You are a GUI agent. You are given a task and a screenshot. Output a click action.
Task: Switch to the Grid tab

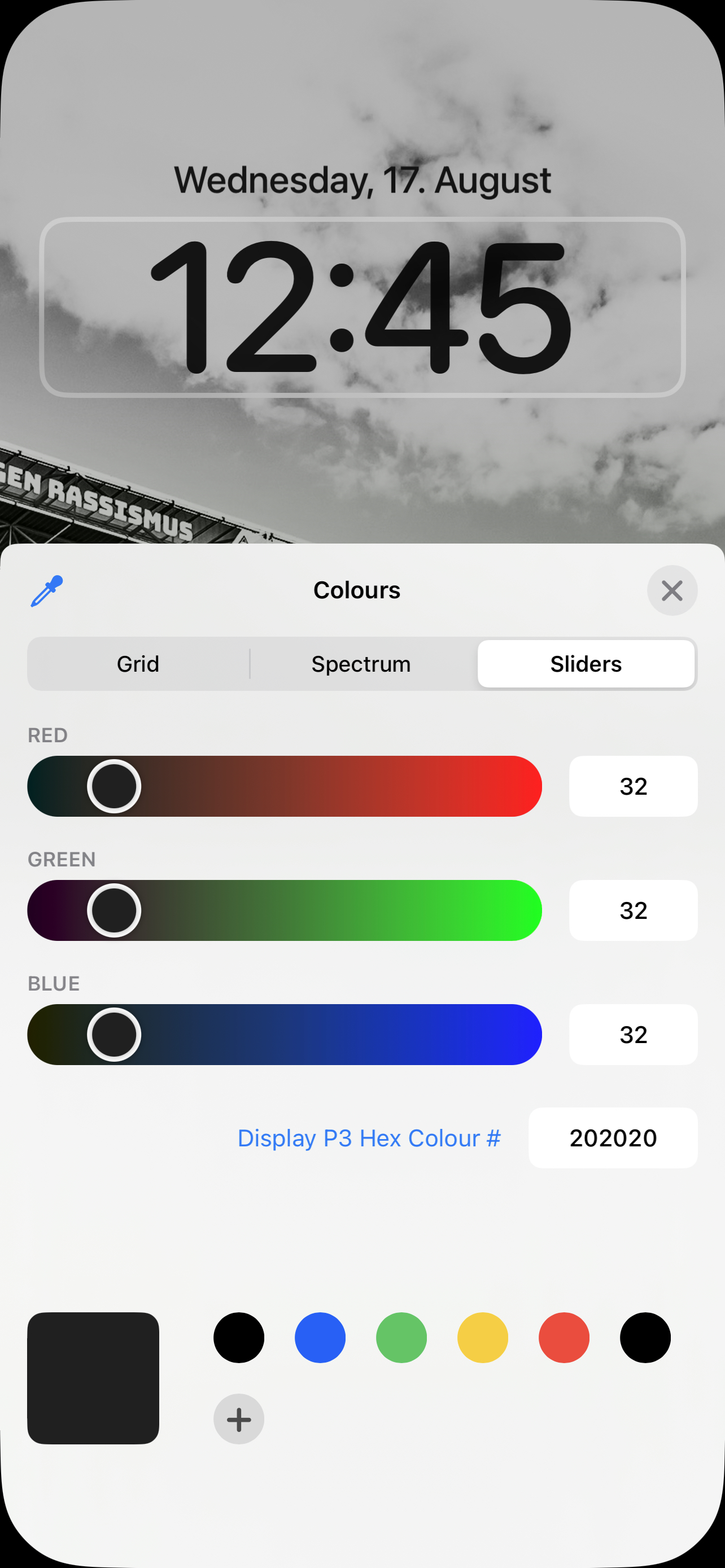coord(137,663)
